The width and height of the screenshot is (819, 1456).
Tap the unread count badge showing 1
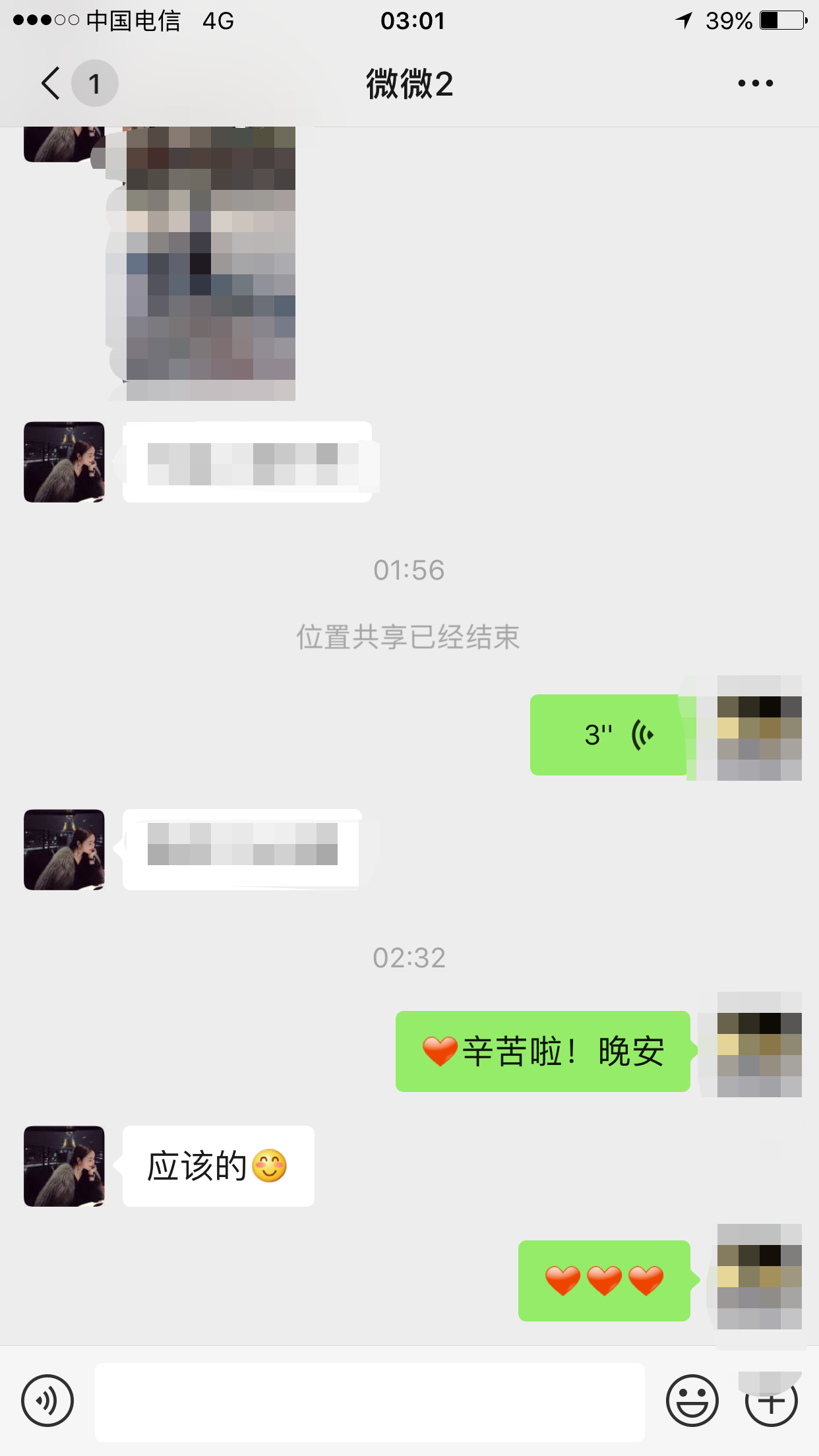pos(94,83)
